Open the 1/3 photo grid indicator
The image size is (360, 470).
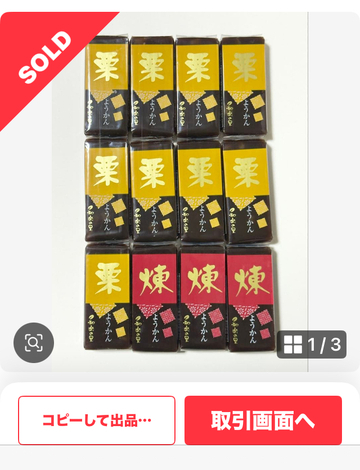coord(312,345)
